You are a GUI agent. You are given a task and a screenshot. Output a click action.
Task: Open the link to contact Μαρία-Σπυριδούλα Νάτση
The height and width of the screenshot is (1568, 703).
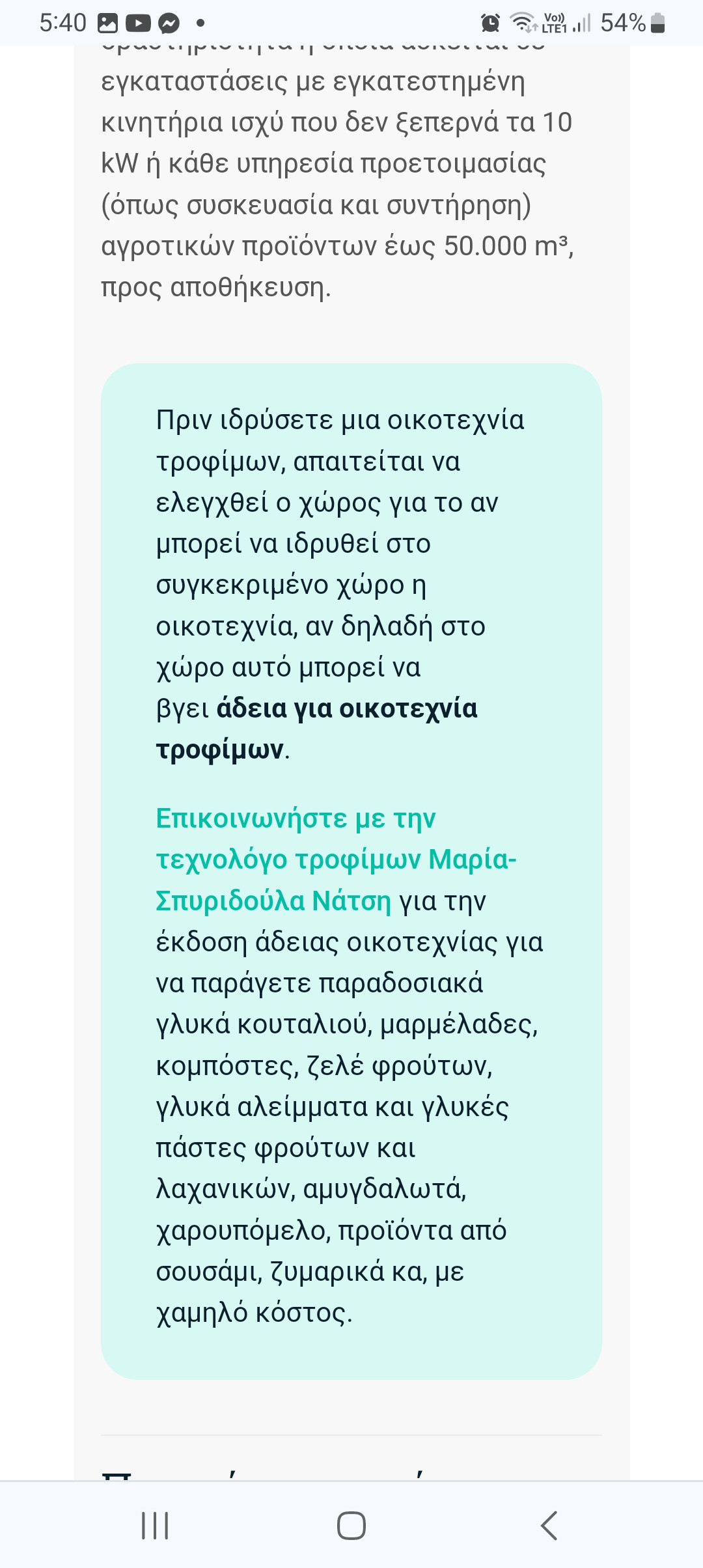coord(335,859)
